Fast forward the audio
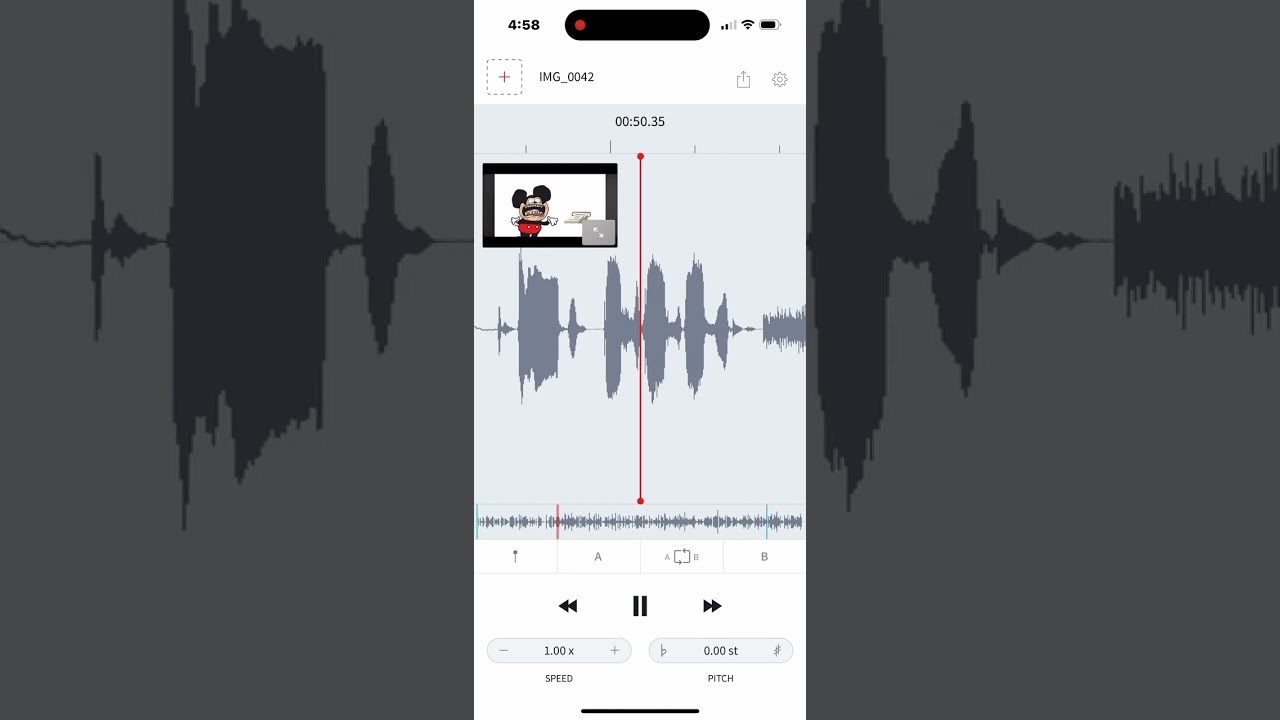 [x=712, y=606]
